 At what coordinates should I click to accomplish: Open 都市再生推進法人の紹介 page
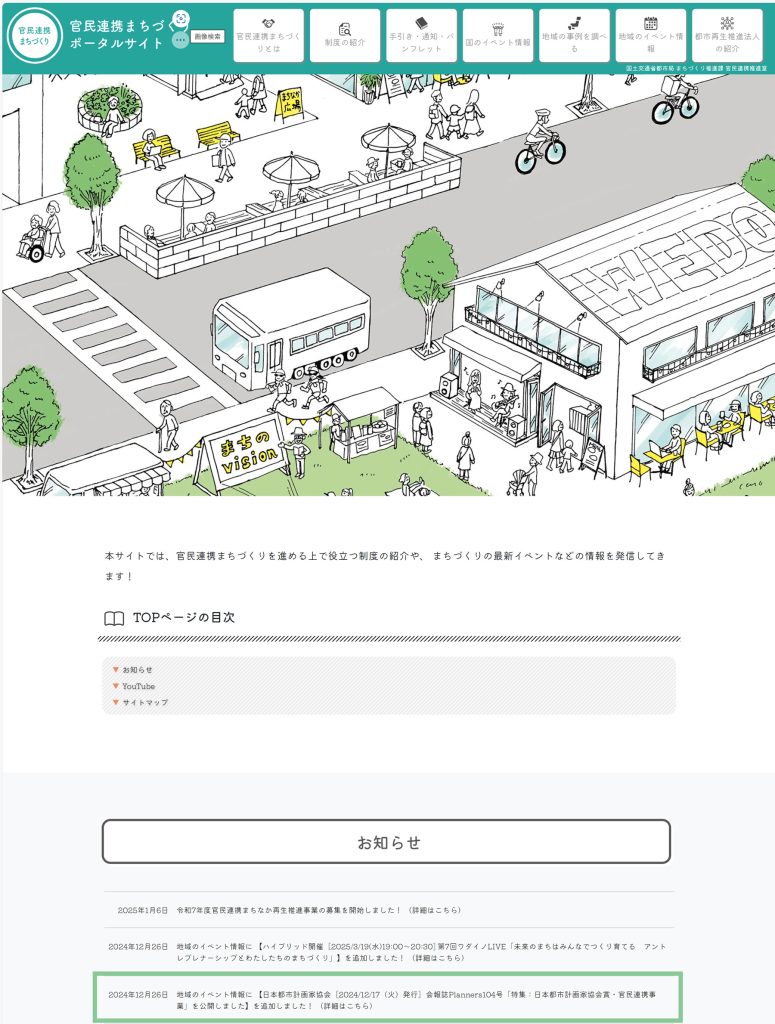(x=727, y=35)
